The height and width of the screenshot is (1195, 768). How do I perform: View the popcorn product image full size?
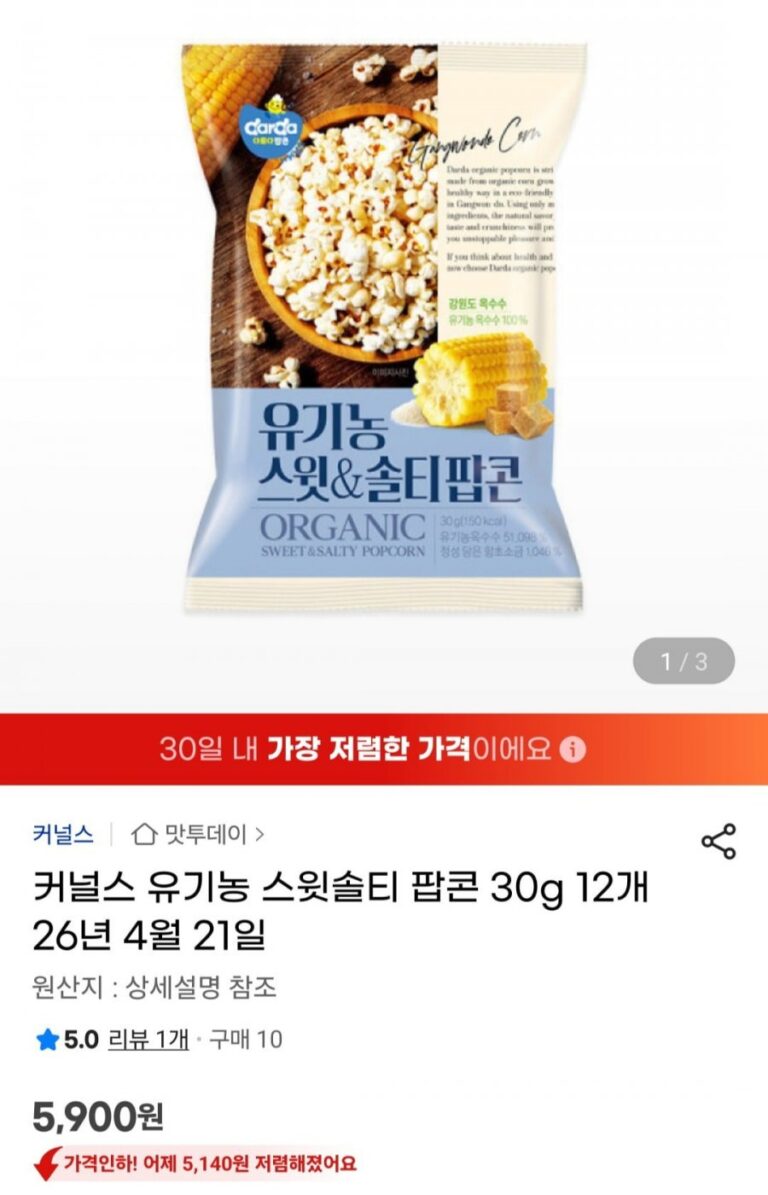pyautogui.click(x=384, y=330)
